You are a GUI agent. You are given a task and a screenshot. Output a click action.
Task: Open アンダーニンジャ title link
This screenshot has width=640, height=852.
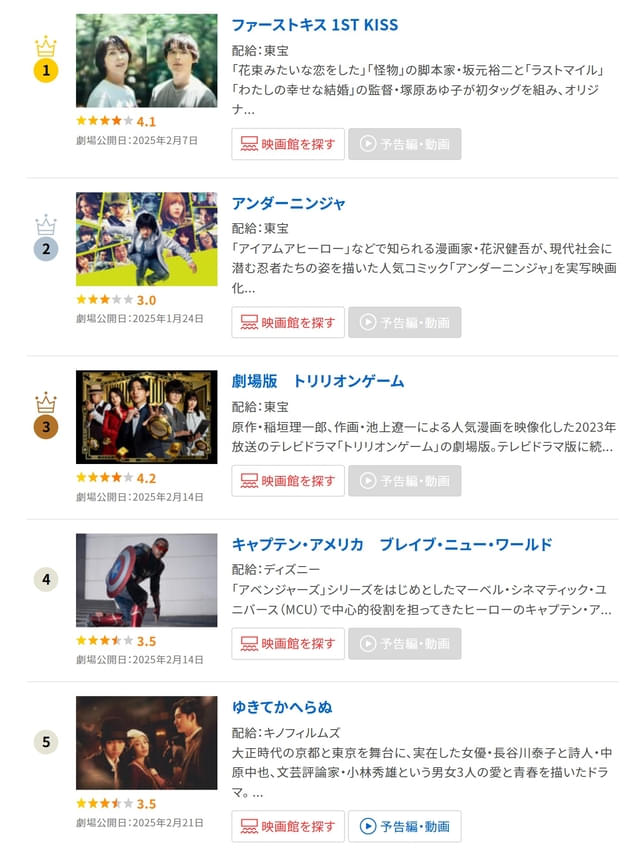[288, 203]
